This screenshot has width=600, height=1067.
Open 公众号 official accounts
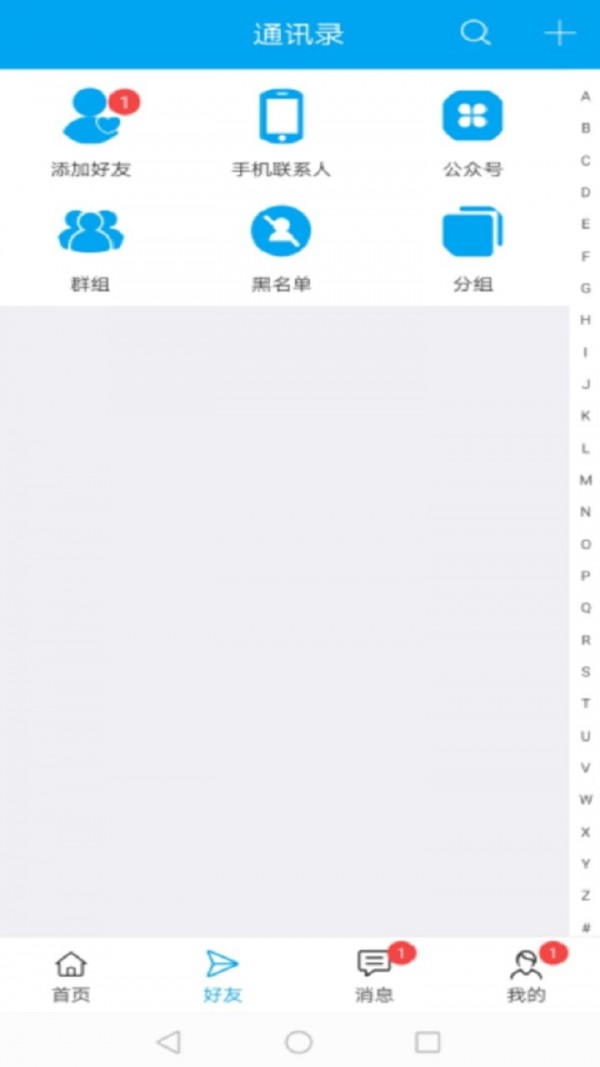tap(472, 132)
